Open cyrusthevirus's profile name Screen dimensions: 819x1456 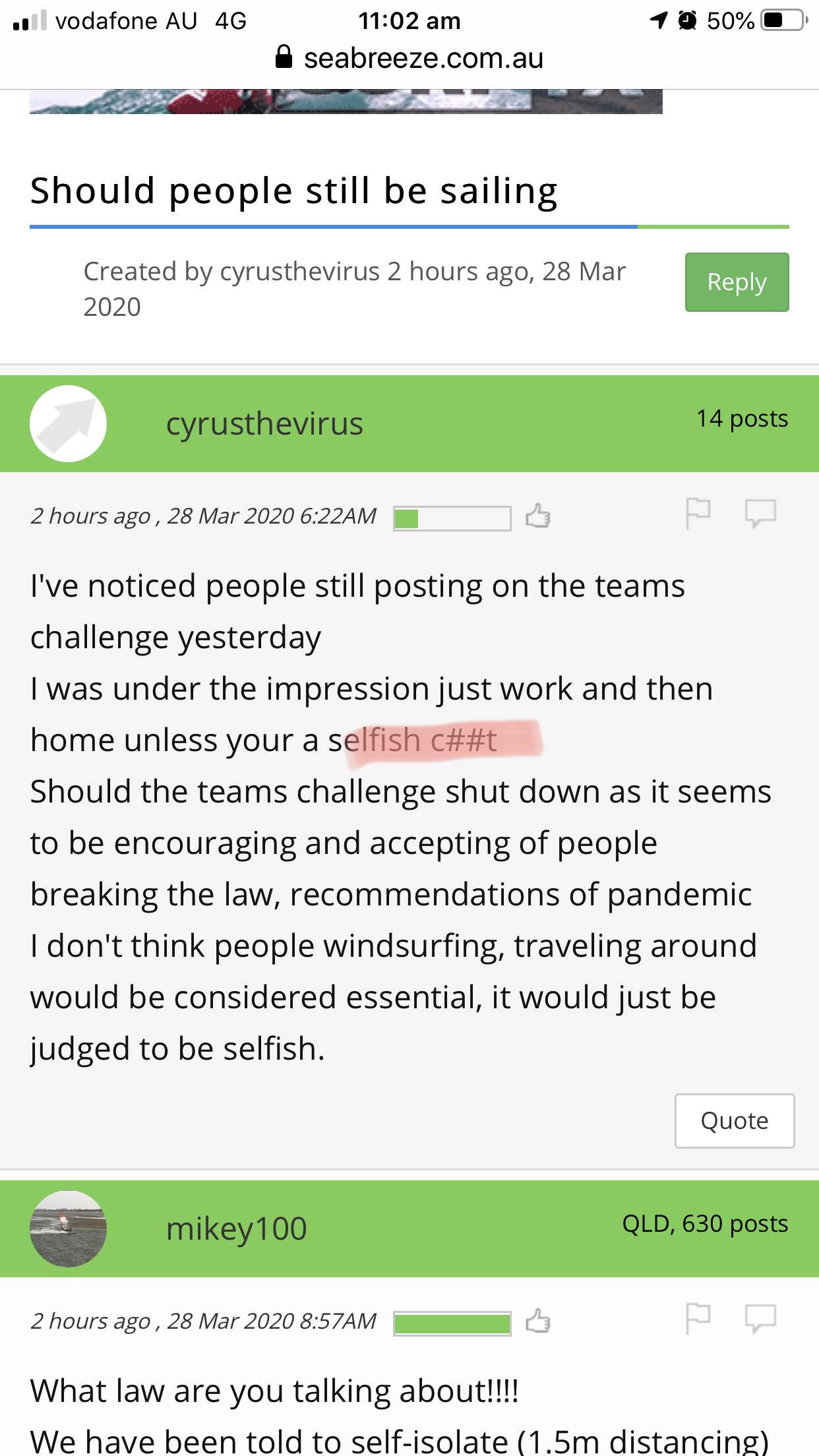coord(264,424)
